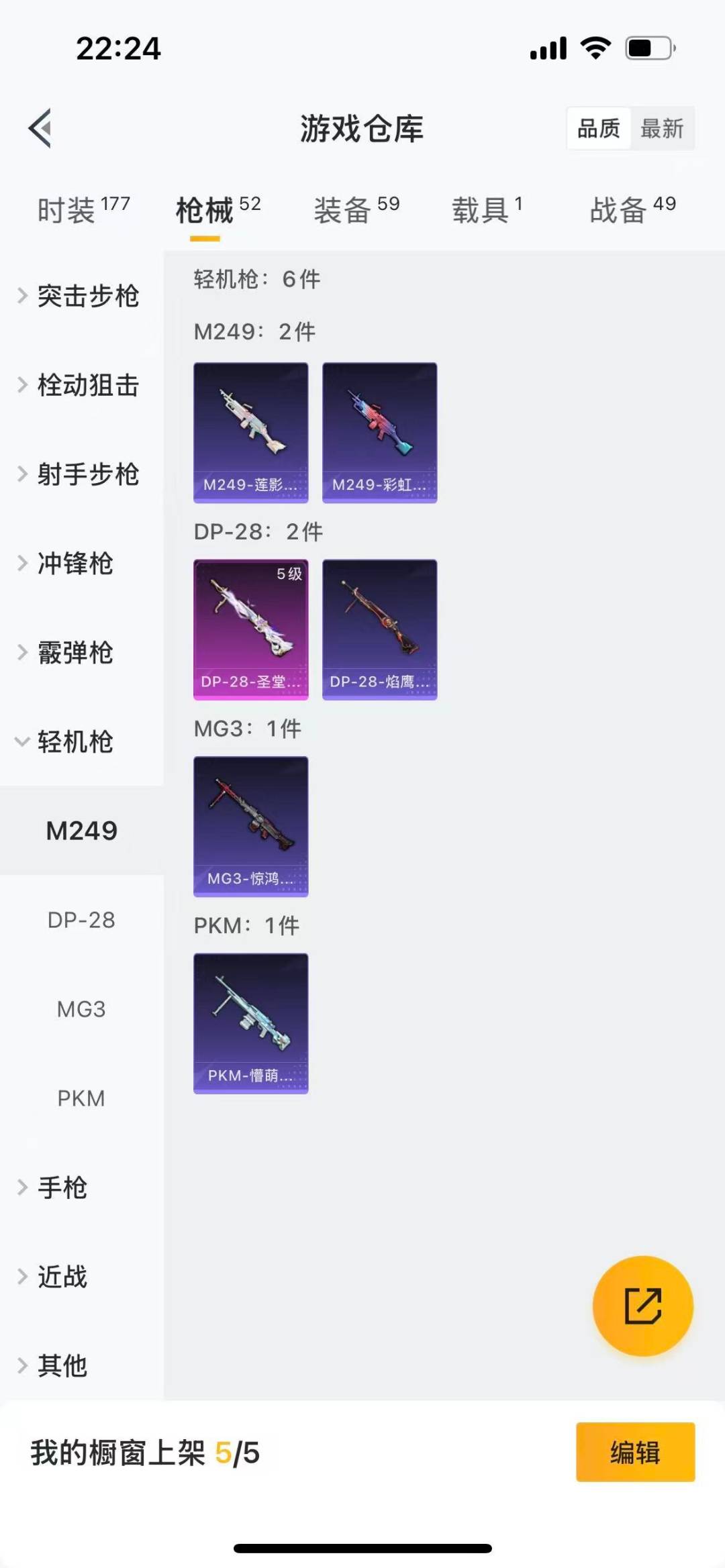Sort by 品质
The image size is (725, 1568).
pos(599,128)
